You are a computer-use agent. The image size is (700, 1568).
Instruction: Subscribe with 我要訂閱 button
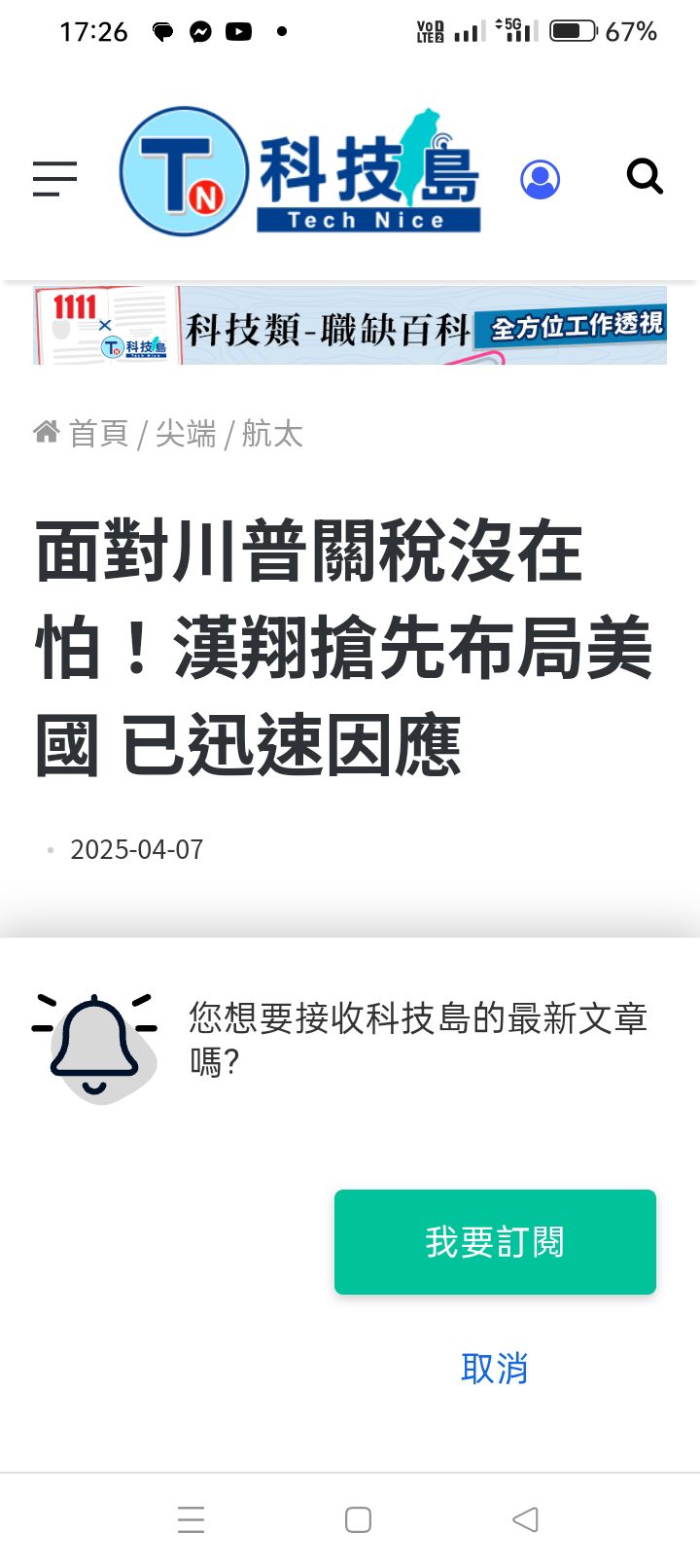click(495, 1242)
